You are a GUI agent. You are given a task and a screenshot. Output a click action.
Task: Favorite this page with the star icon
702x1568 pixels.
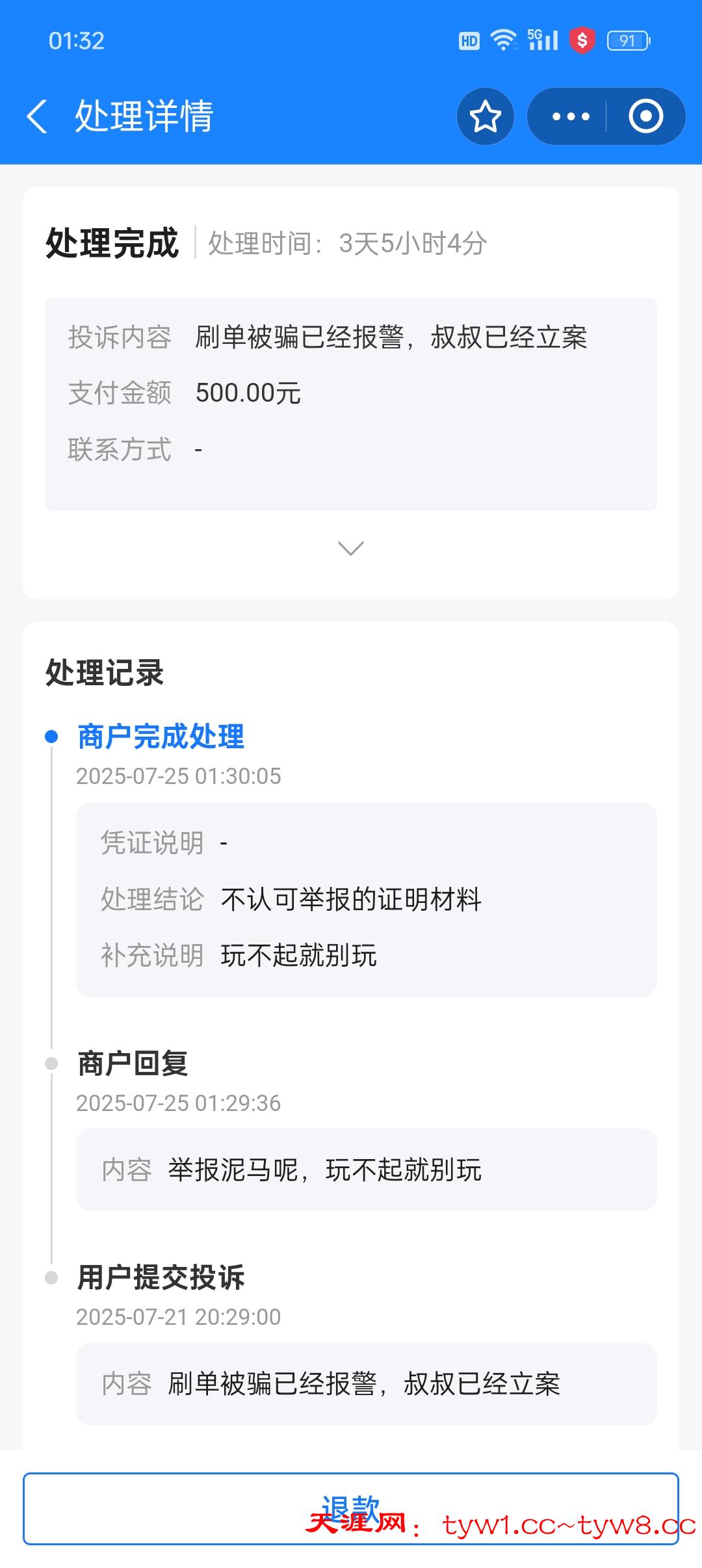coord(484,116)
